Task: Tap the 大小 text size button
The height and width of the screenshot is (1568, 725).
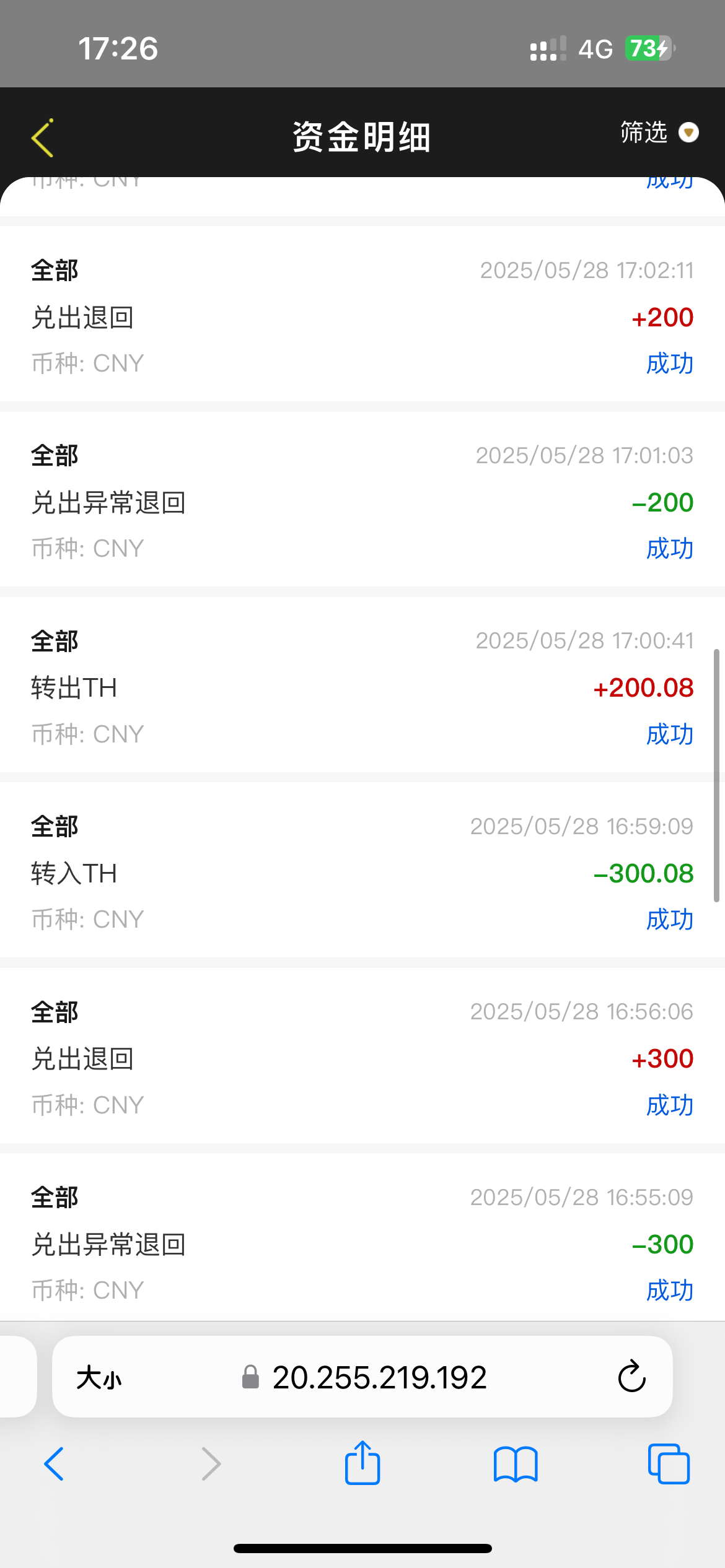Action: point(99,1378)
